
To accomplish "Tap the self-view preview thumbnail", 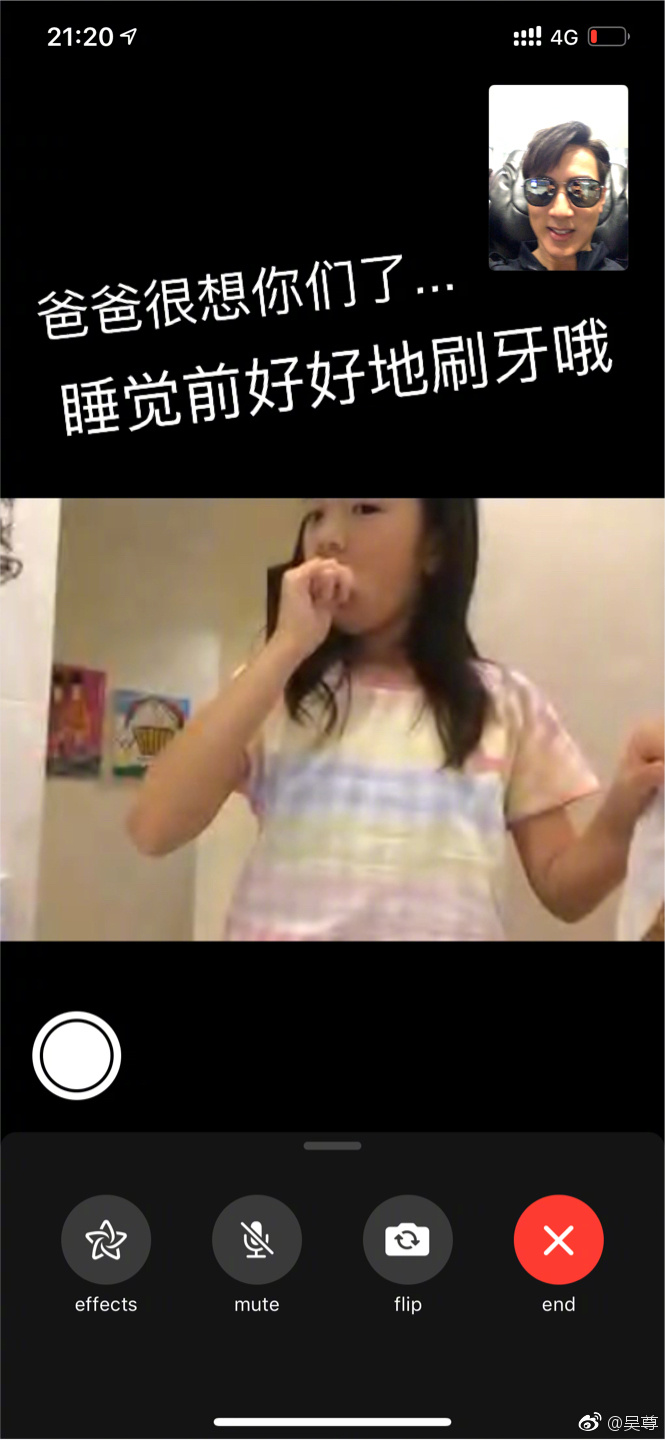I will pyautogui.click(x=558, y=178).
